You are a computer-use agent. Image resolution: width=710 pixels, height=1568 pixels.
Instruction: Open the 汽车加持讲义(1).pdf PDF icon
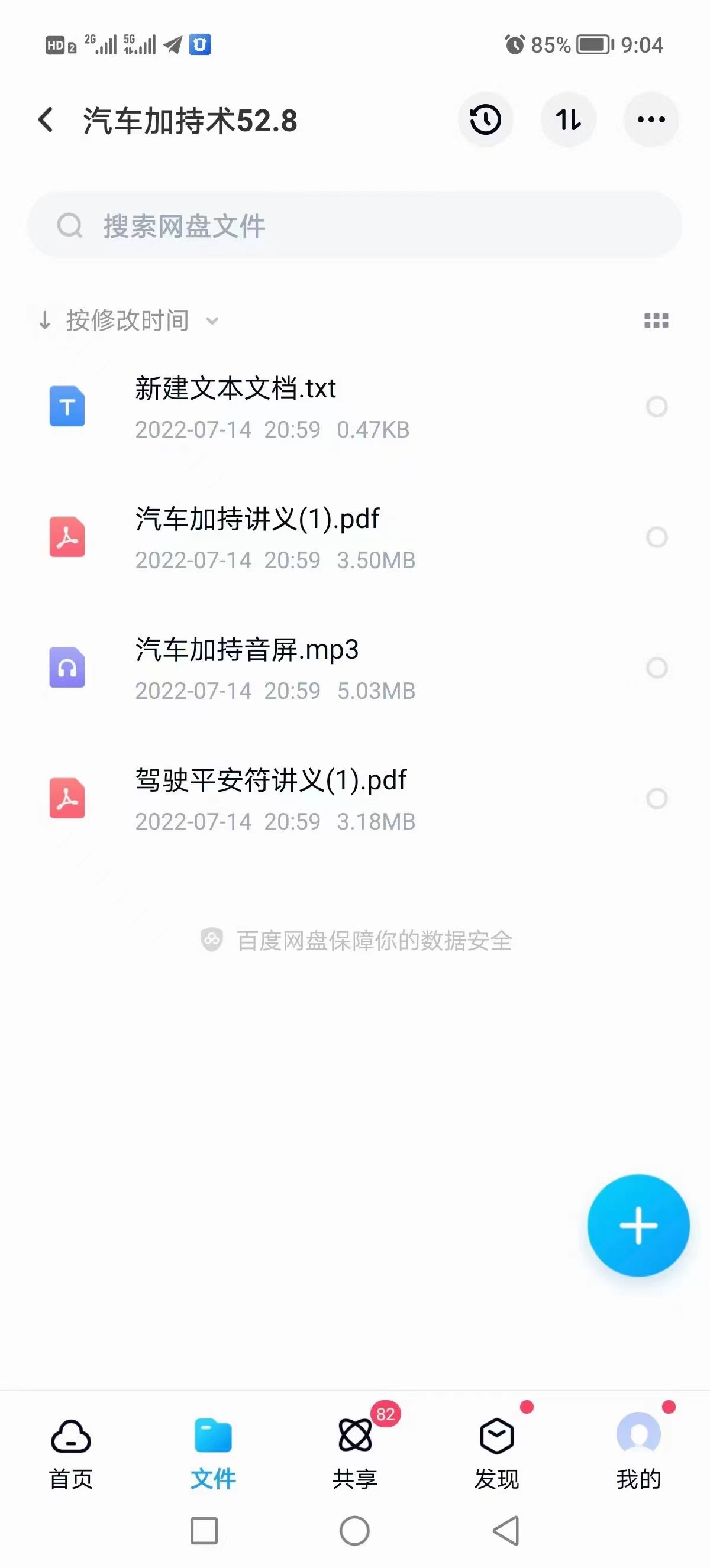67,538
